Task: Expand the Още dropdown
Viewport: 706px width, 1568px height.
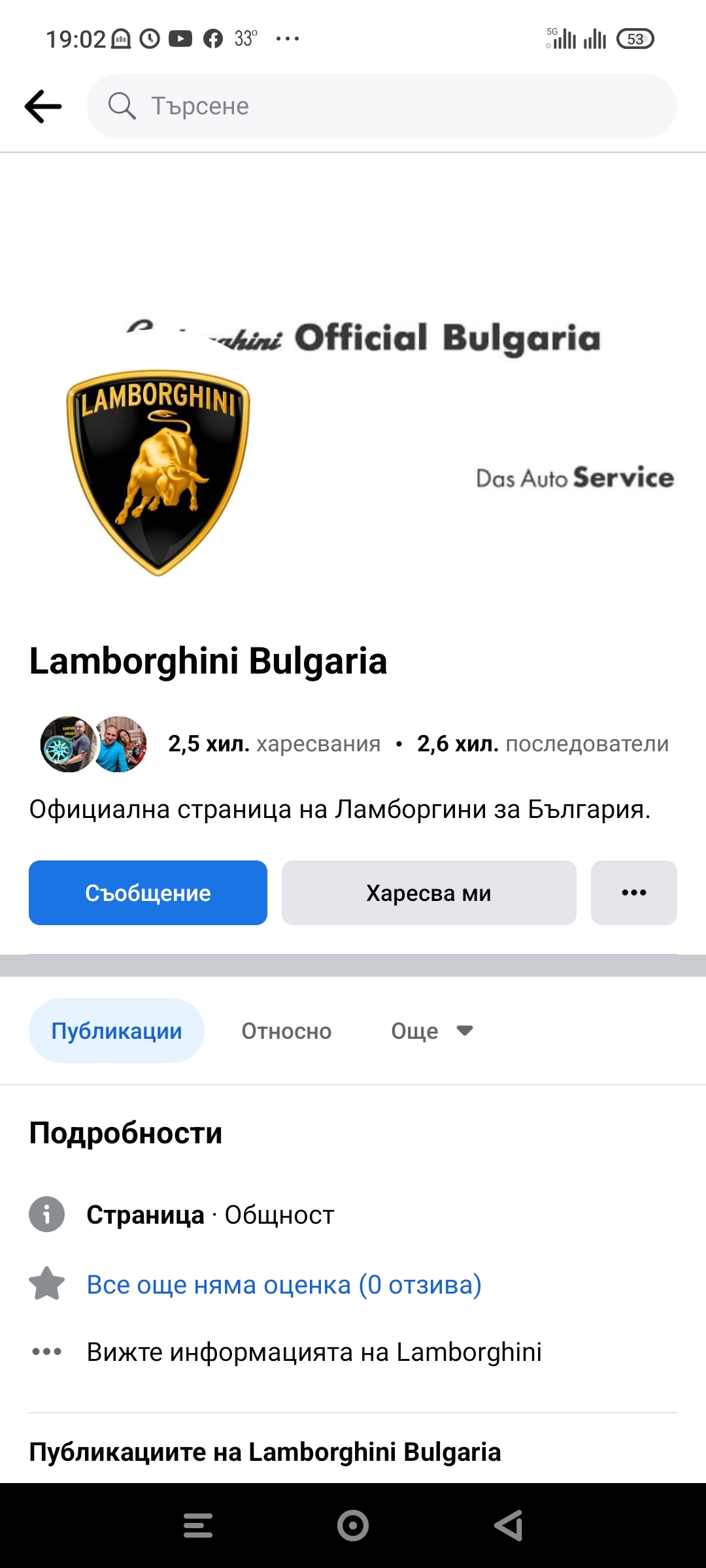Action: pyautogui.click(x=431, y=1031)
